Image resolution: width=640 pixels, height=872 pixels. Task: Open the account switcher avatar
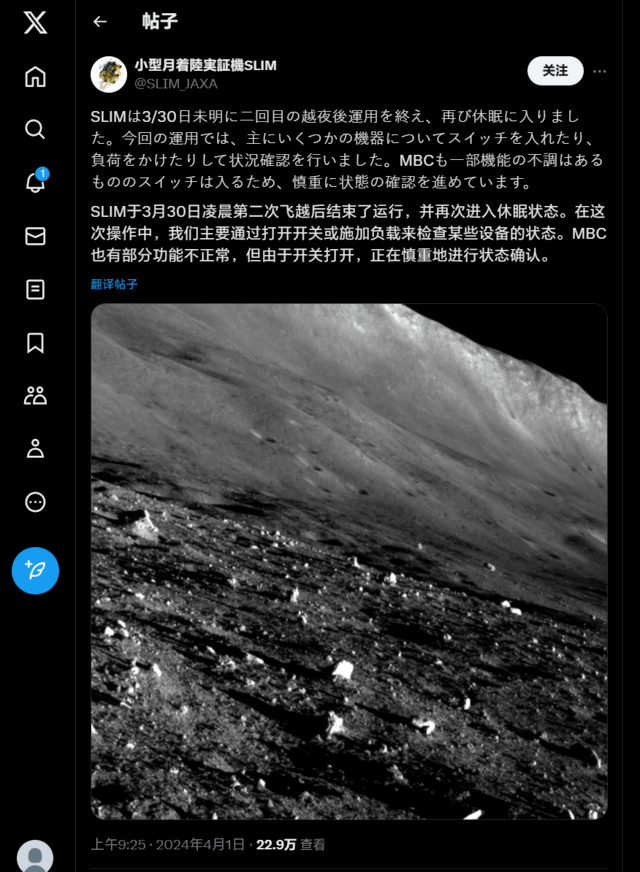click(35, 856)
